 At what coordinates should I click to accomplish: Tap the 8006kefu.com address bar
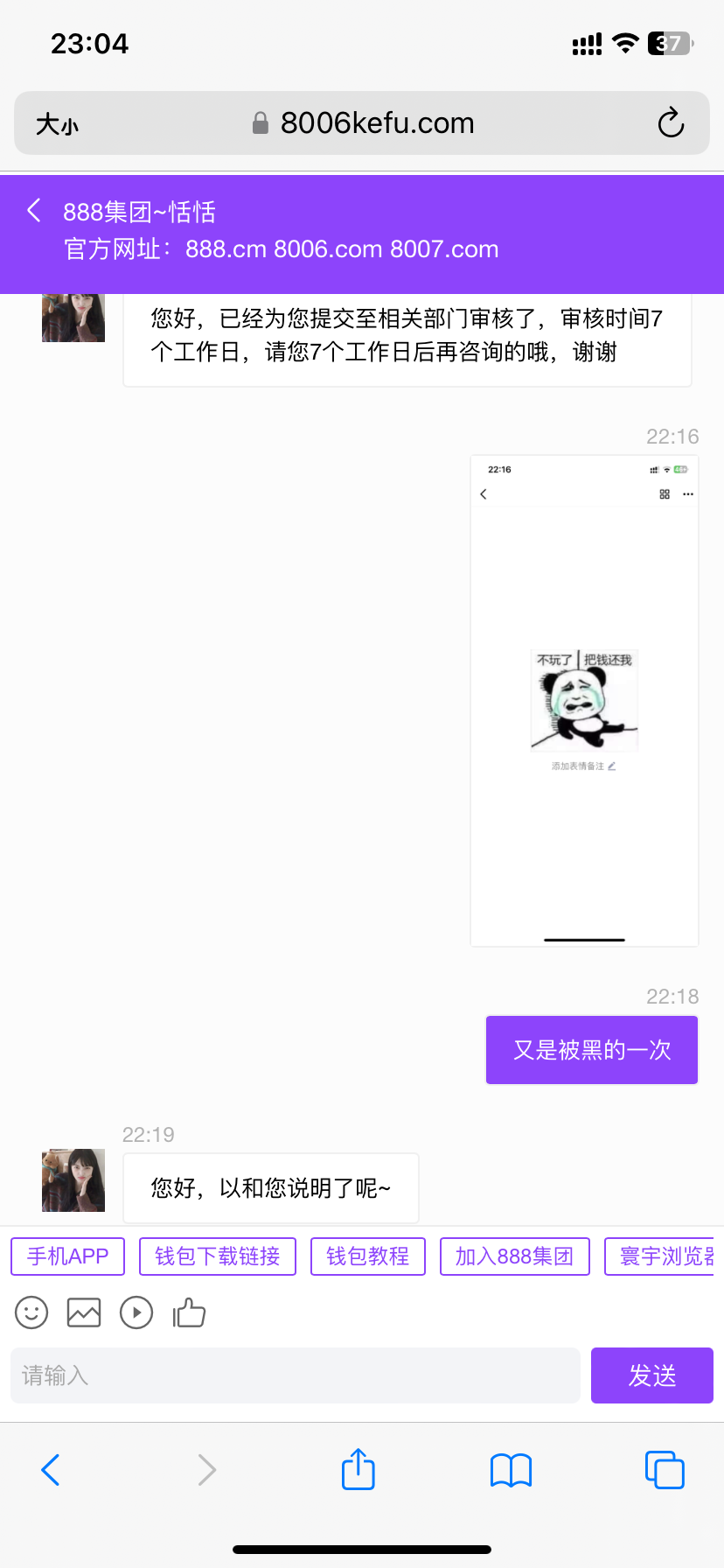coord(376,123)
